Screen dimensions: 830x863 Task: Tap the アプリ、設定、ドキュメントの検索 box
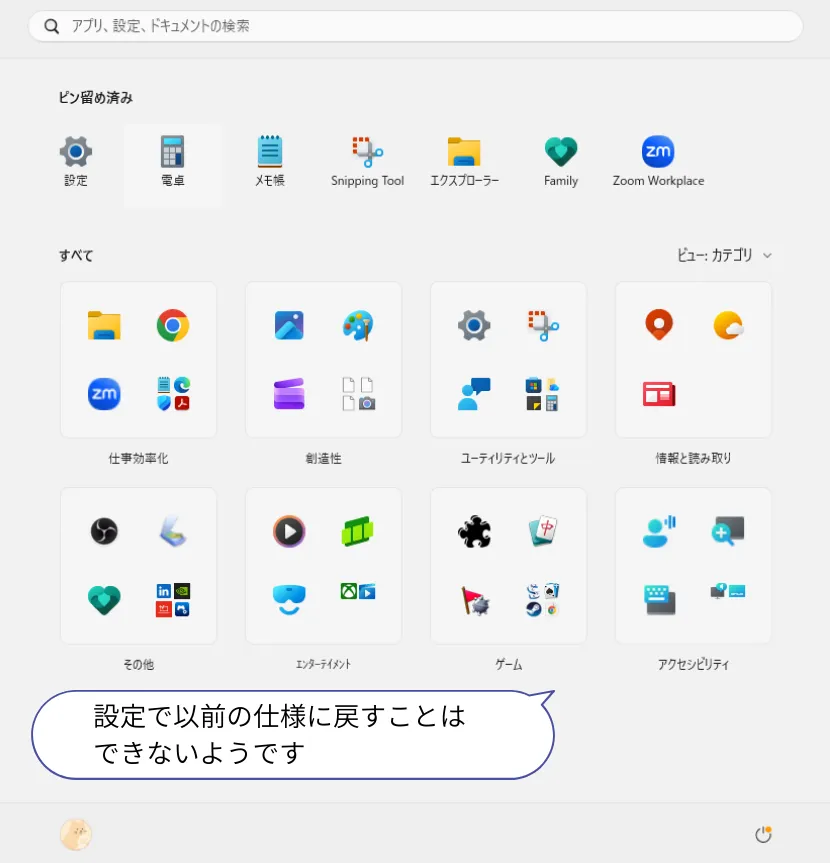point(415,26)
